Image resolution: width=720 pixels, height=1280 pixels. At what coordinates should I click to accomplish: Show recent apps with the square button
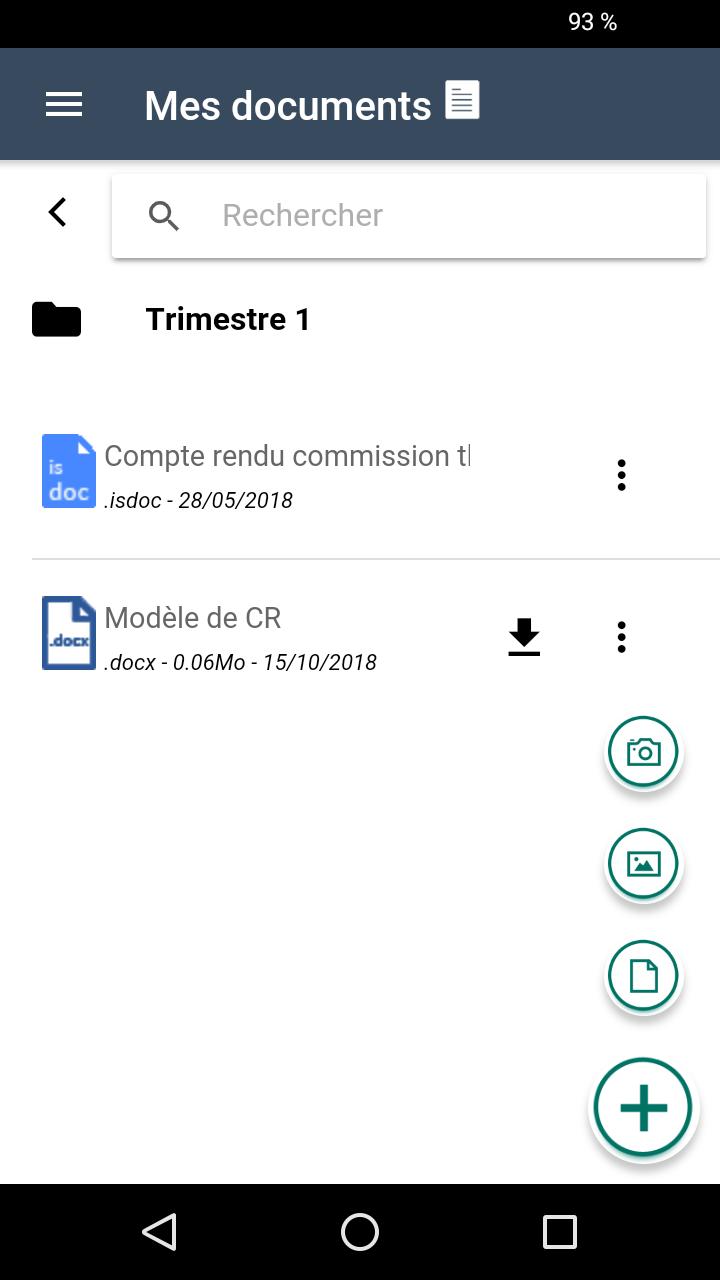560,1232
